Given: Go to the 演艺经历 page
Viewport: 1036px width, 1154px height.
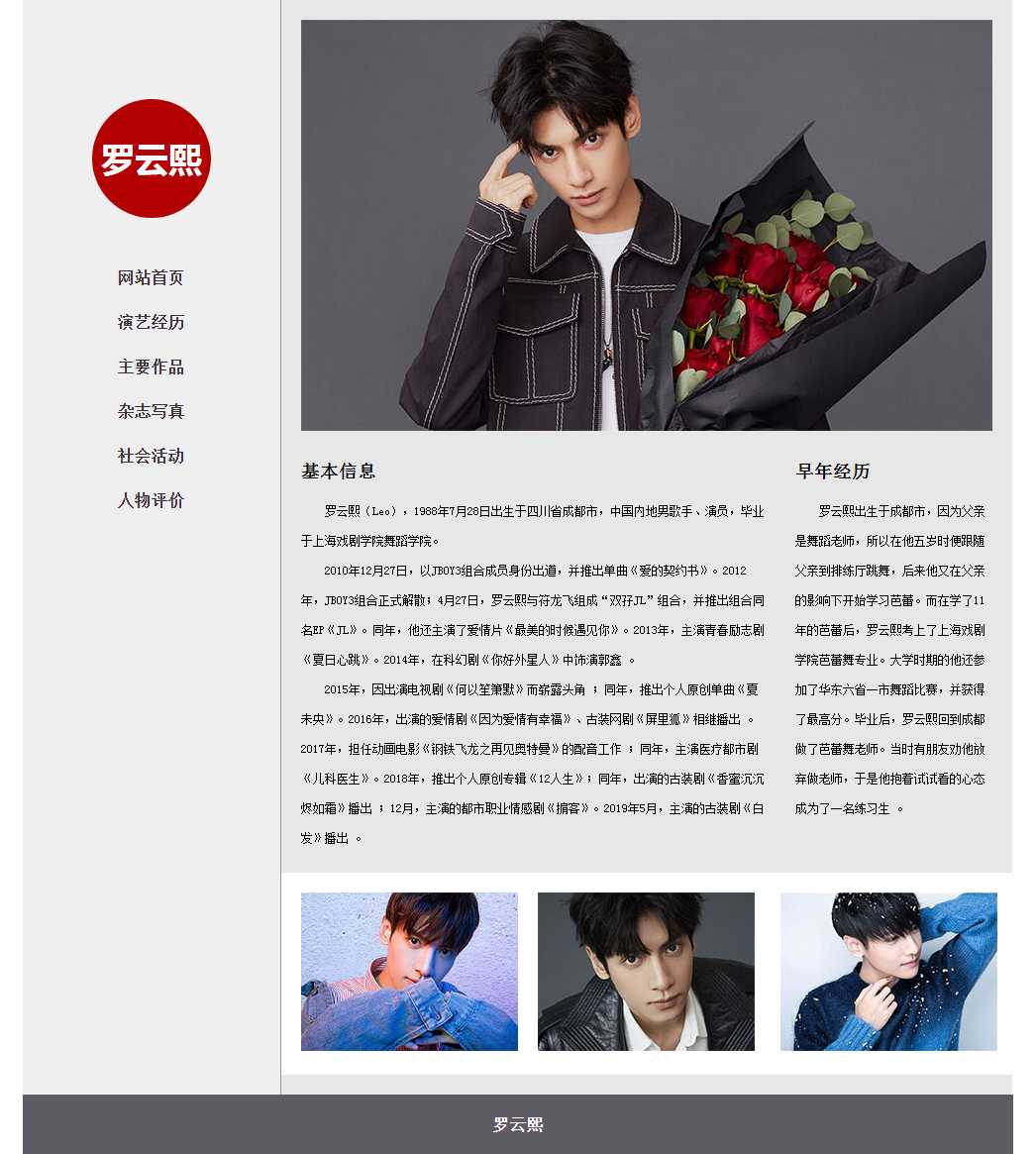Looking at the screenshot, I should pyautogui.click(x=151, y=322).
